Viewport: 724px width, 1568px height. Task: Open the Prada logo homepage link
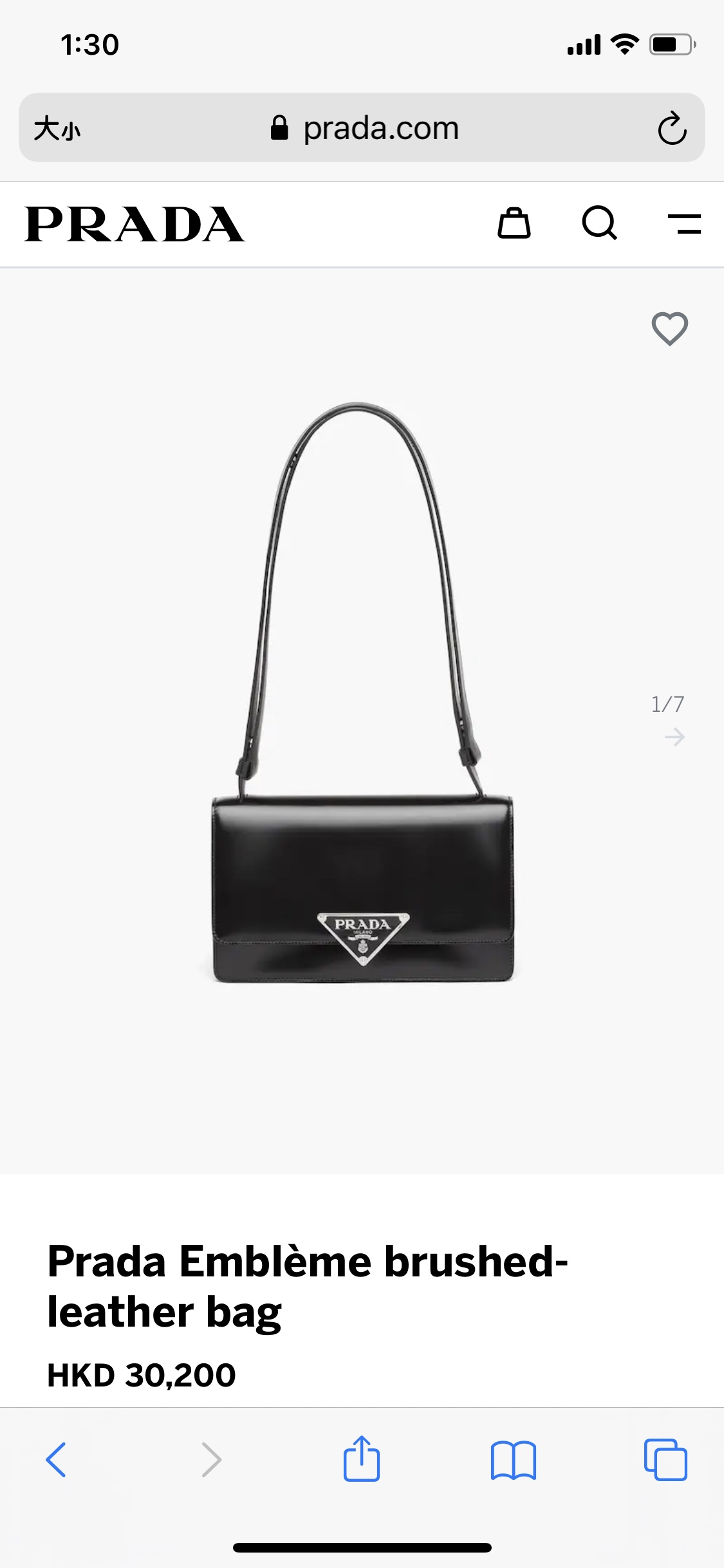coord(135,224)
